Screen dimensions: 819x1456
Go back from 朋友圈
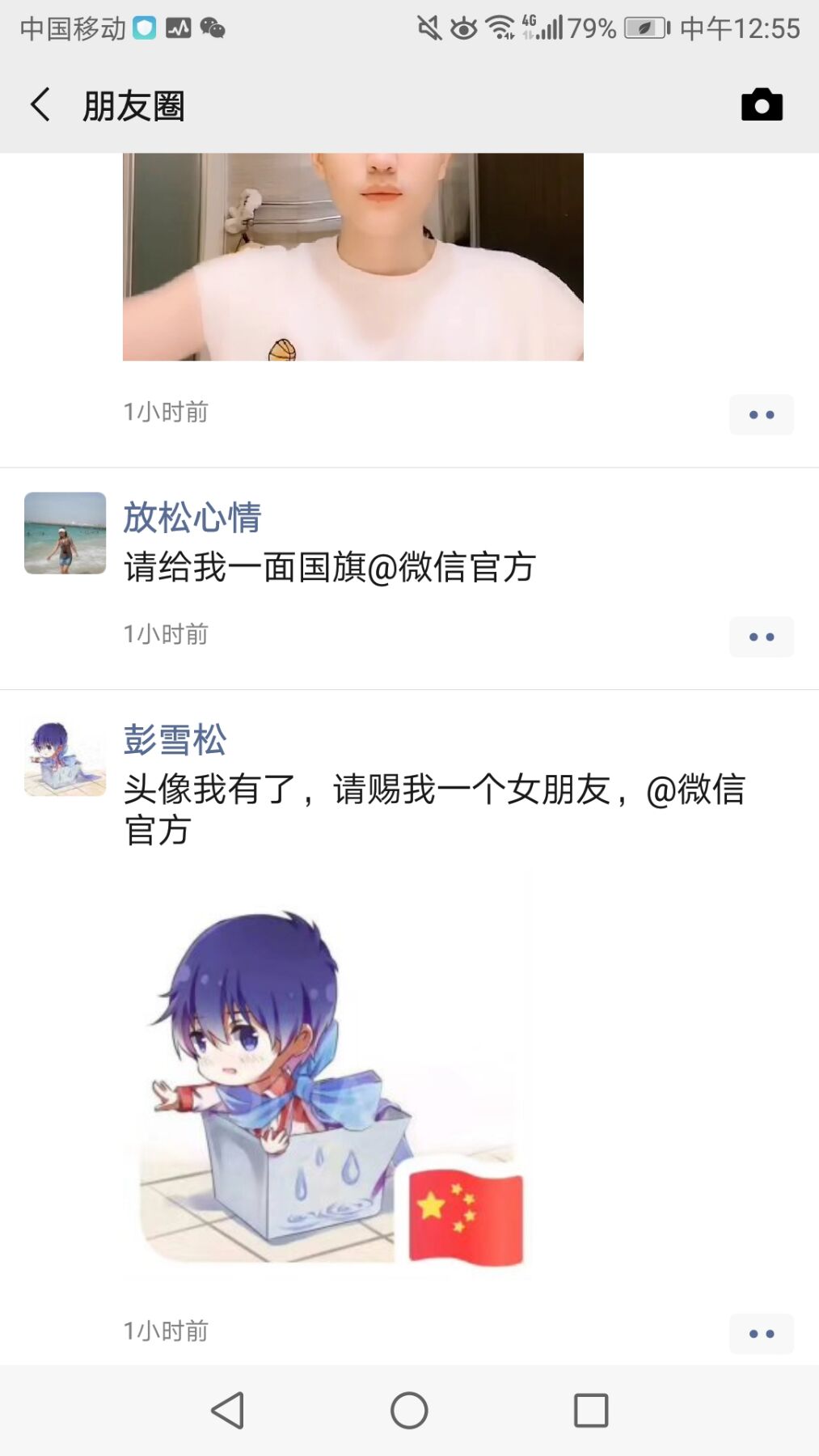click(x=40, y=105)
